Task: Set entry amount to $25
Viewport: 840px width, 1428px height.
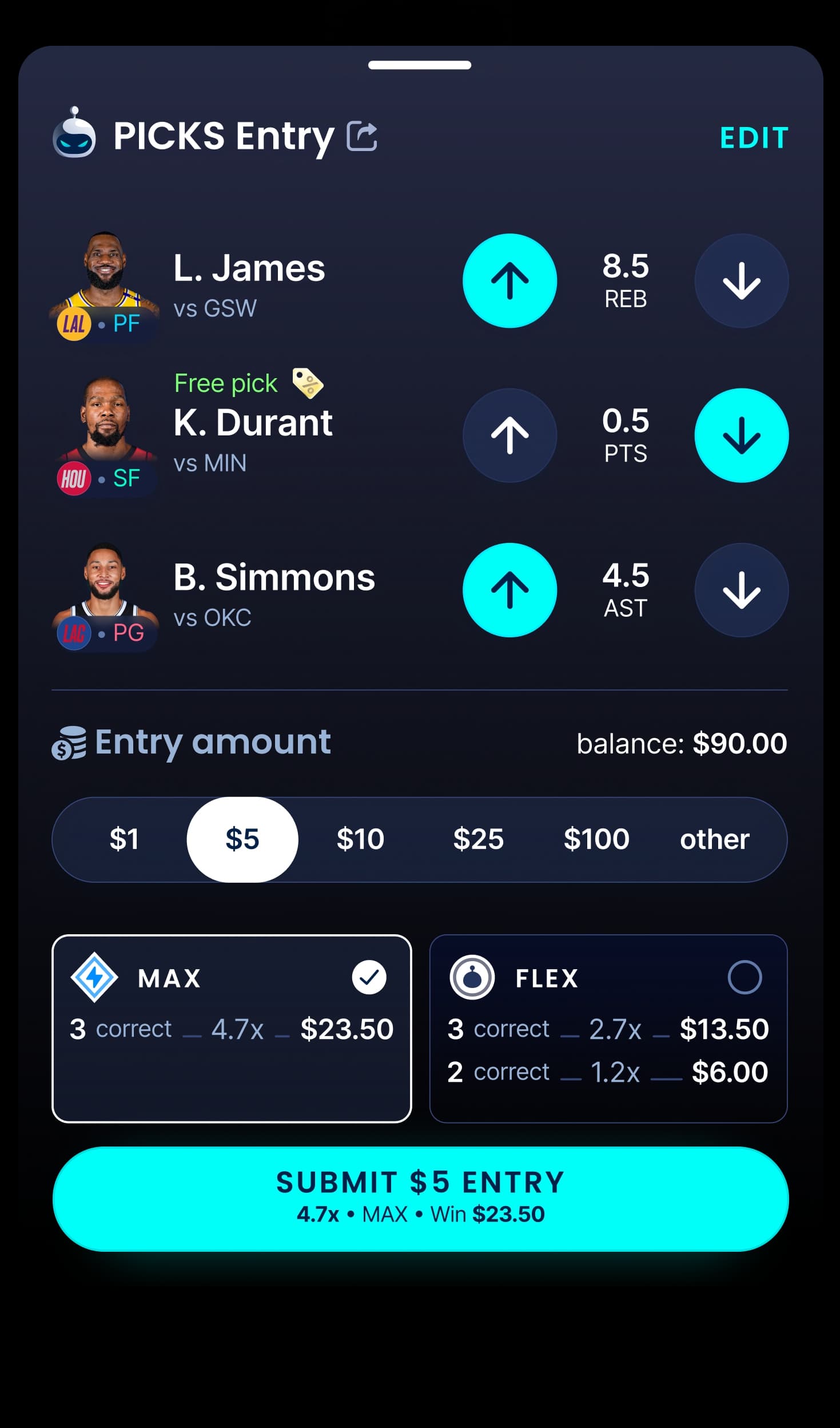Action: pyautogui.click(x=478, y=839)
